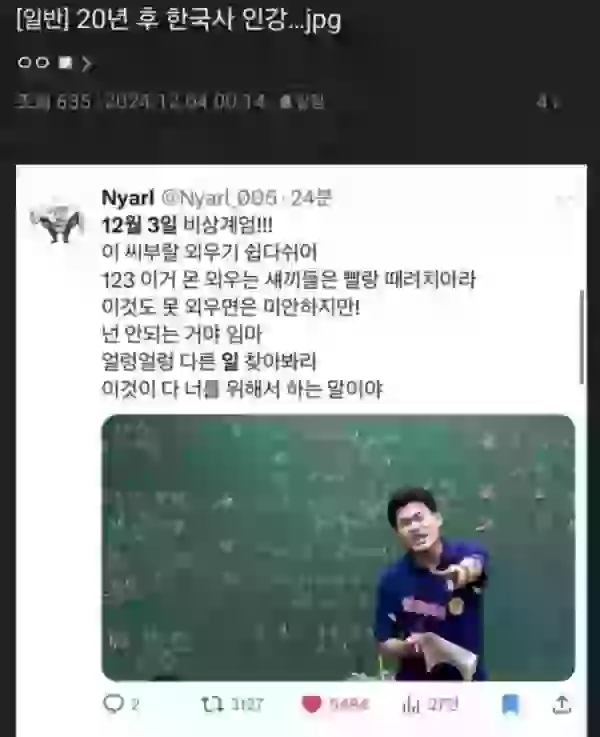Open the embedded tweet image
The image size is (600, 737).
coord(338,547)
